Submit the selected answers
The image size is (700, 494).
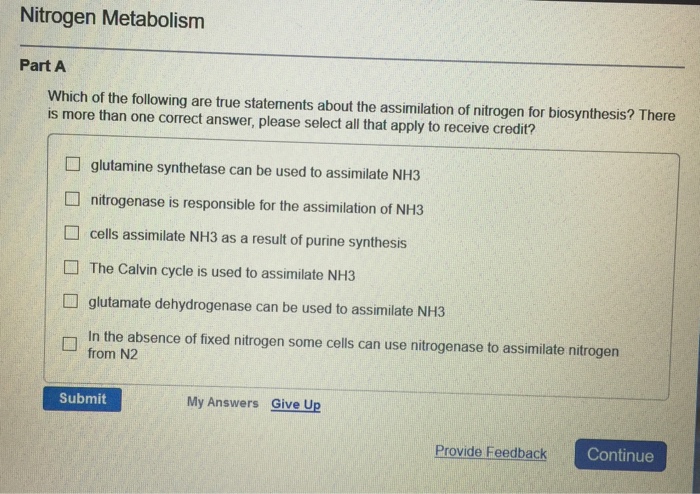click(82, 399)
